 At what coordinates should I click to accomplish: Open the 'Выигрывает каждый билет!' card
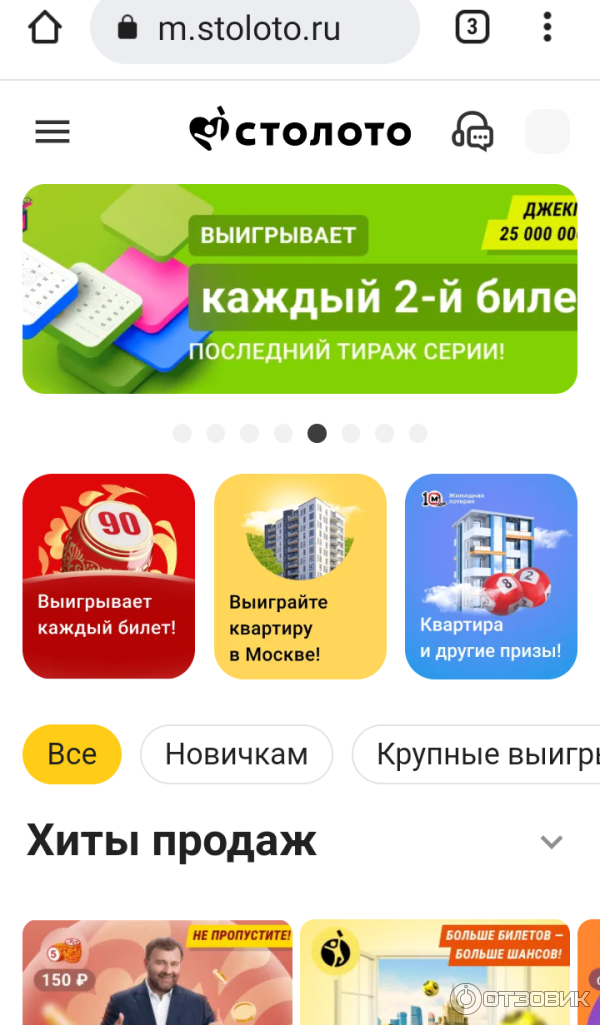(108, 576)
